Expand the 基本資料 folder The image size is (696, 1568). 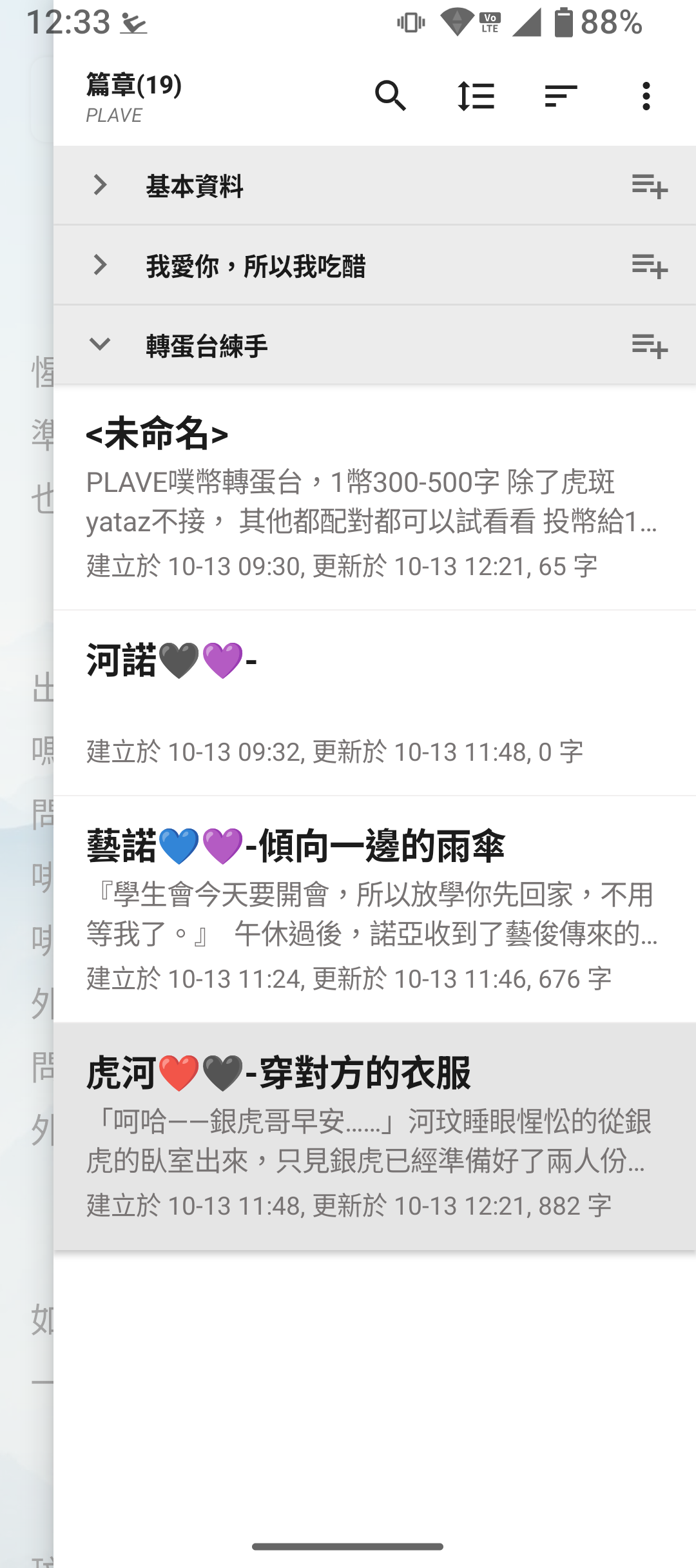tap(100, 186)
